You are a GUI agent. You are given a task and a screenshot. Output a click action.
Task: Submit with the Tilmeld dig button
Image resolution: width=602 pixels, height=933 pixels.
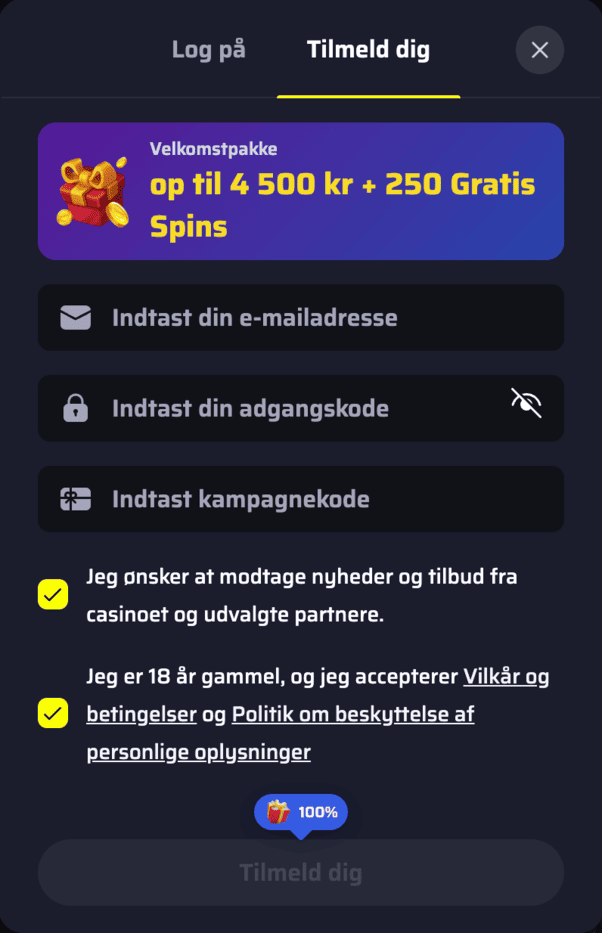[300, 873]
